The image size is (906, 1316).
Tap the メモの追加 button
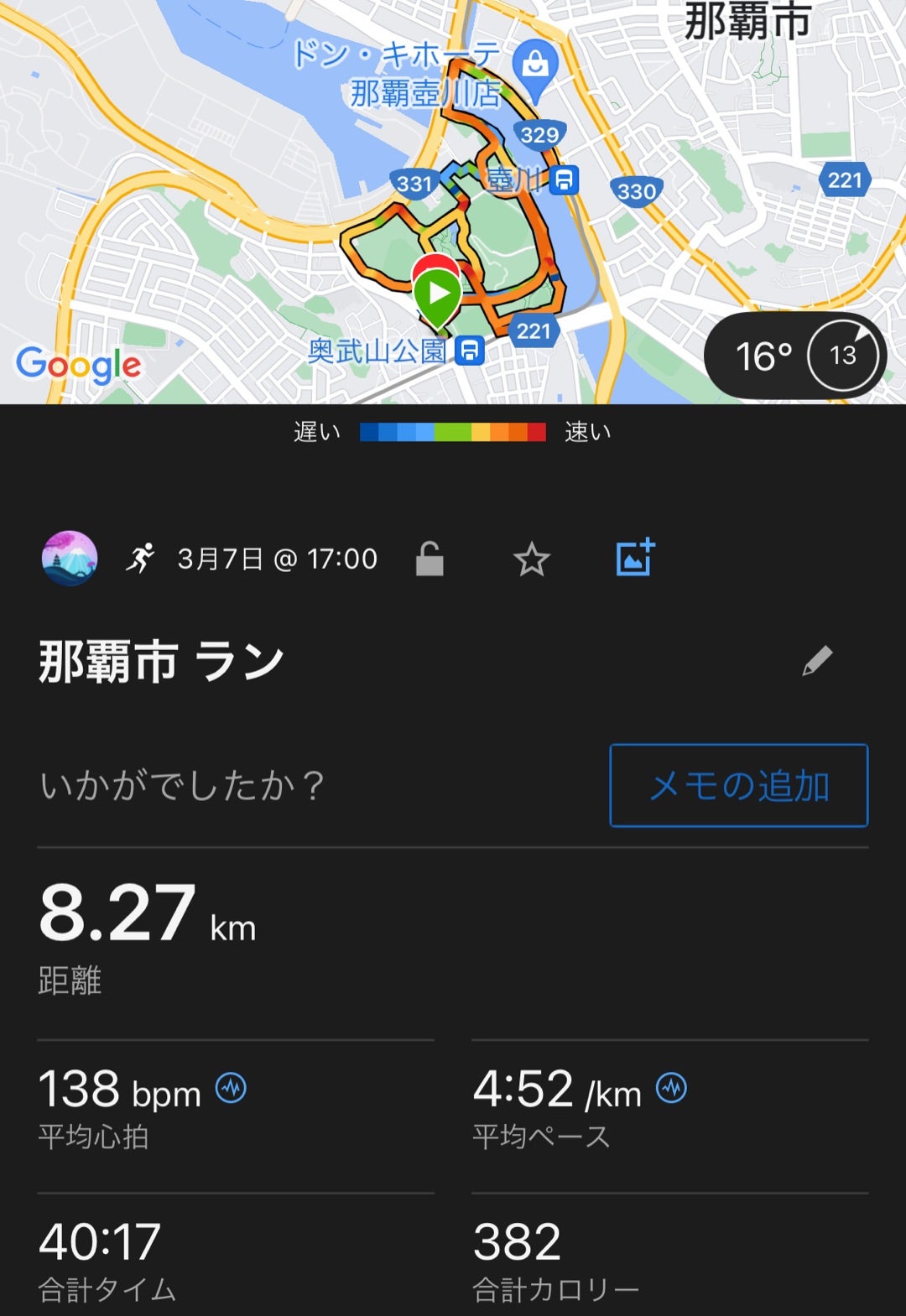[738, 786]
